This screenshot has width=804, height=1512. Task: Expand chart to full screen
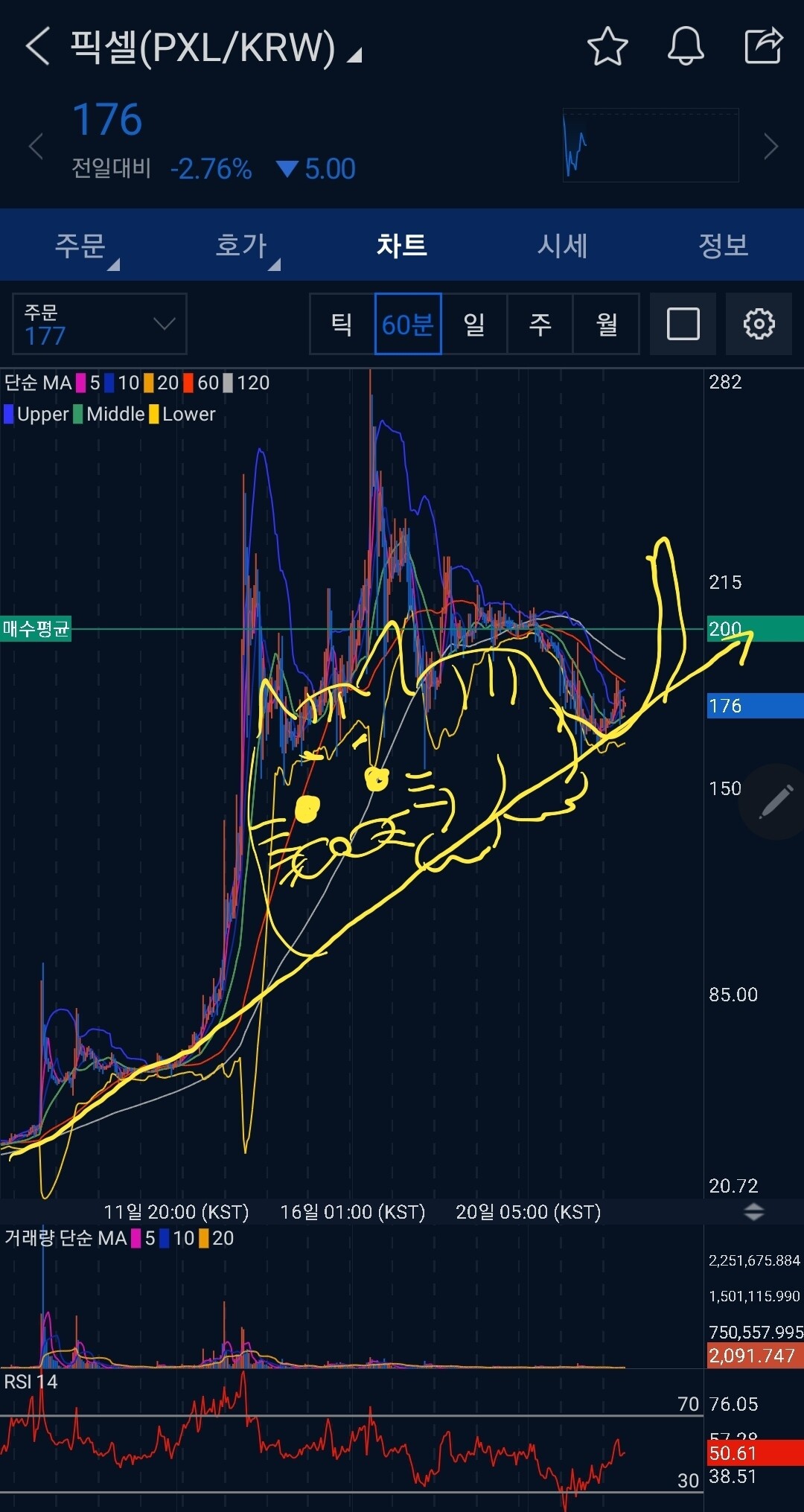tap(683, 324)
